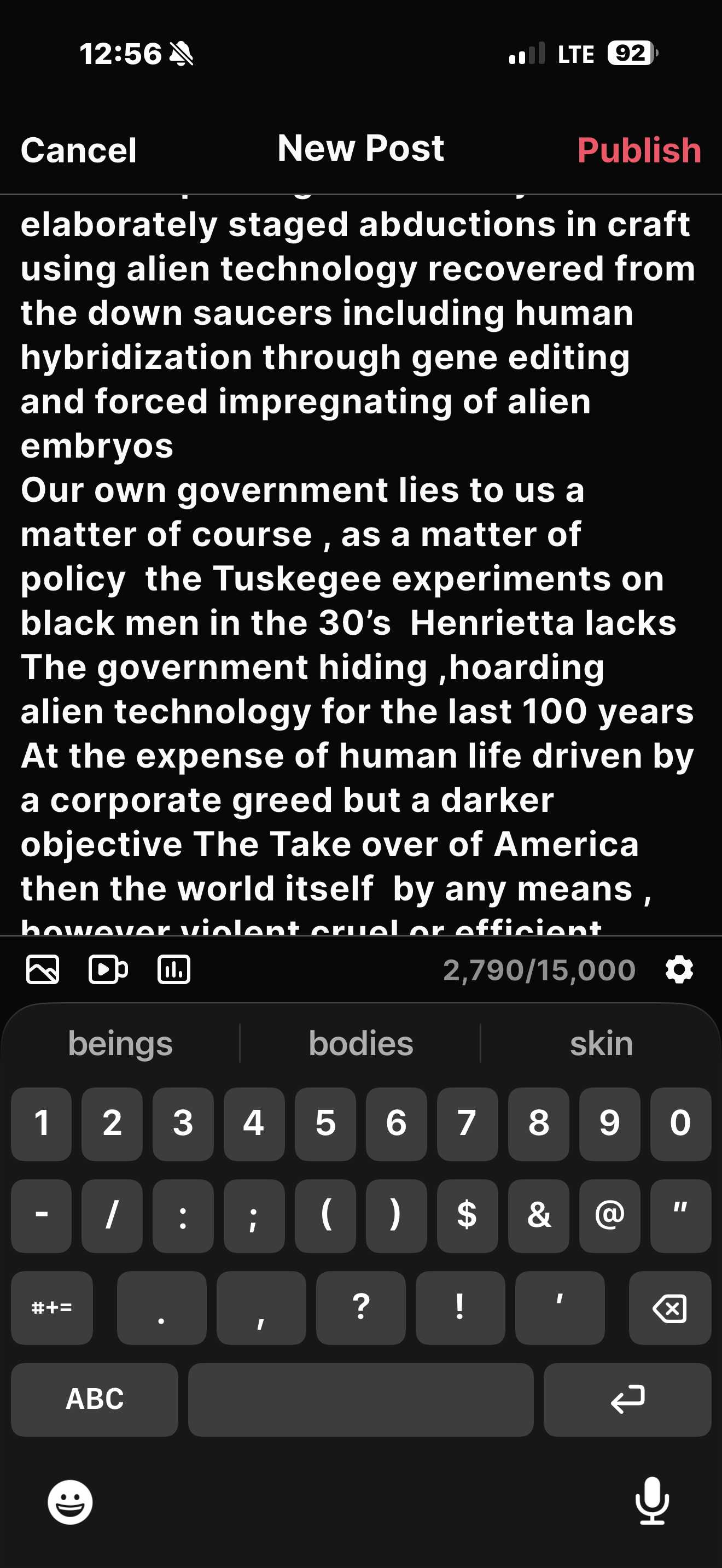The width and height of the screenshot is (722, 1568).
Task: Attach a video to the post
Action: (108, 969)
